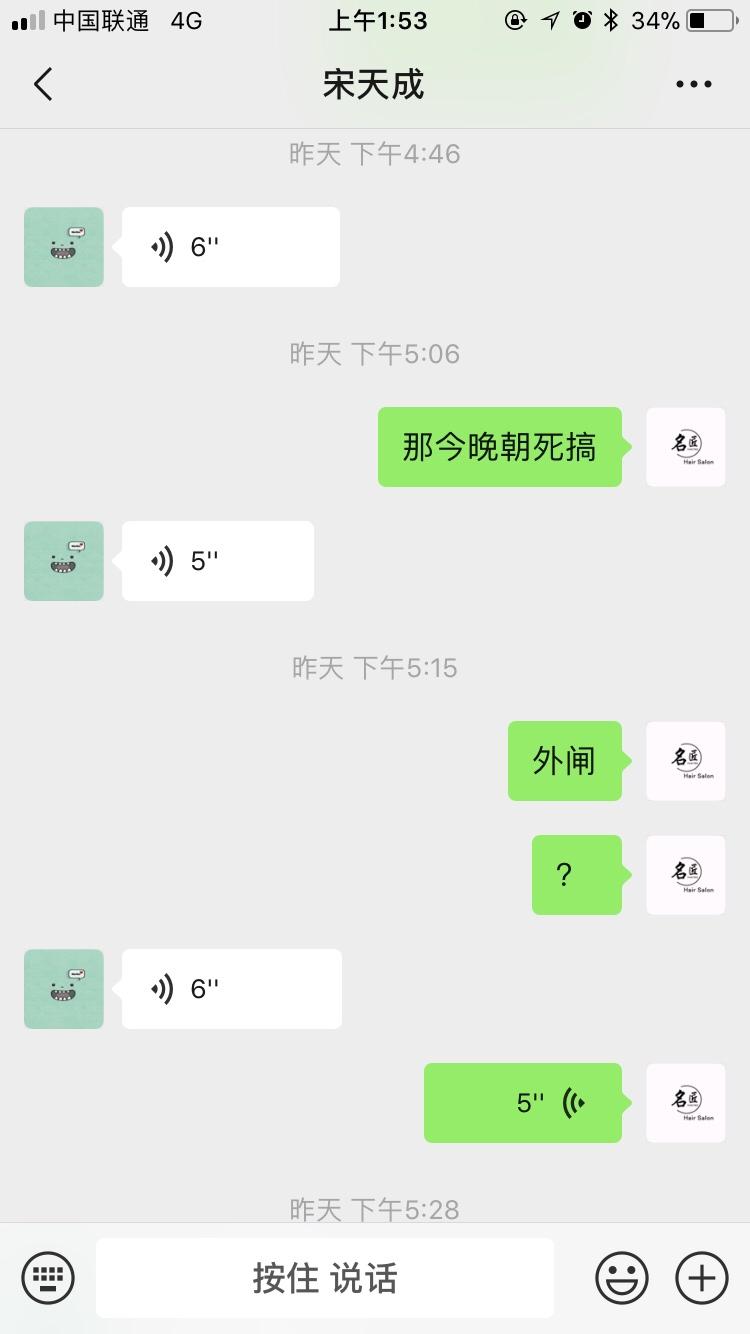Play the sent green 5'' voice message

pos(523,1103)
